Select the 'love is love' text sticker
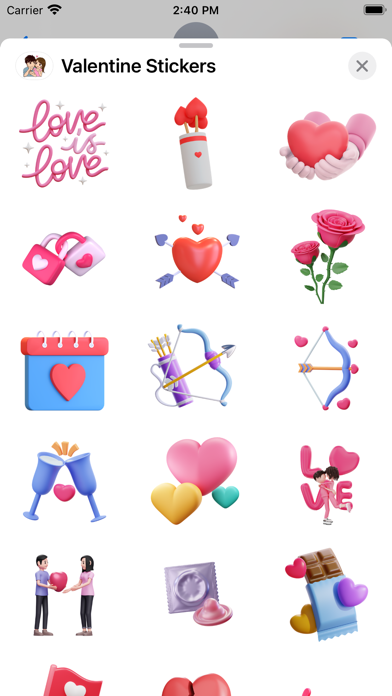 tap(64, 143)
